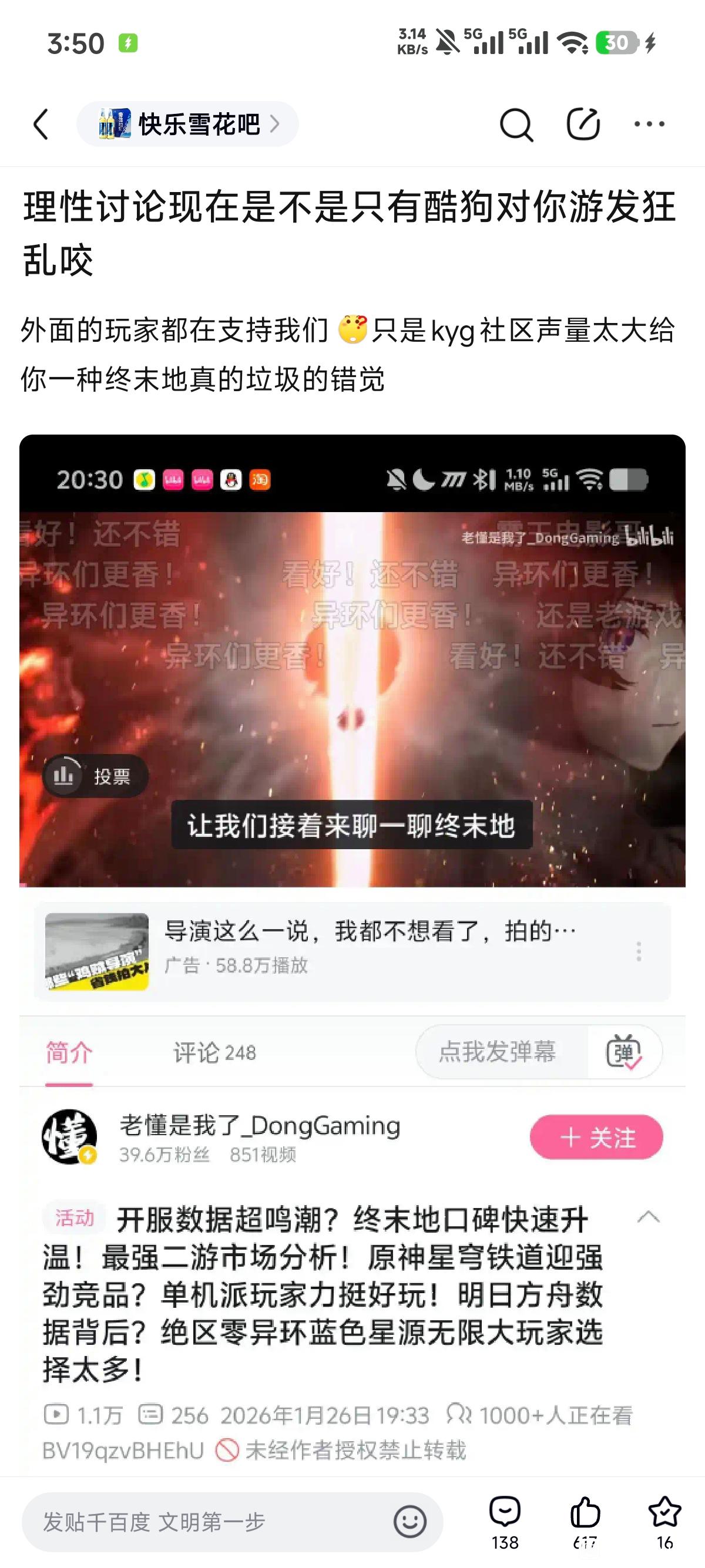Tap the share/edit icon in the top bar

(x=583, y=125)
